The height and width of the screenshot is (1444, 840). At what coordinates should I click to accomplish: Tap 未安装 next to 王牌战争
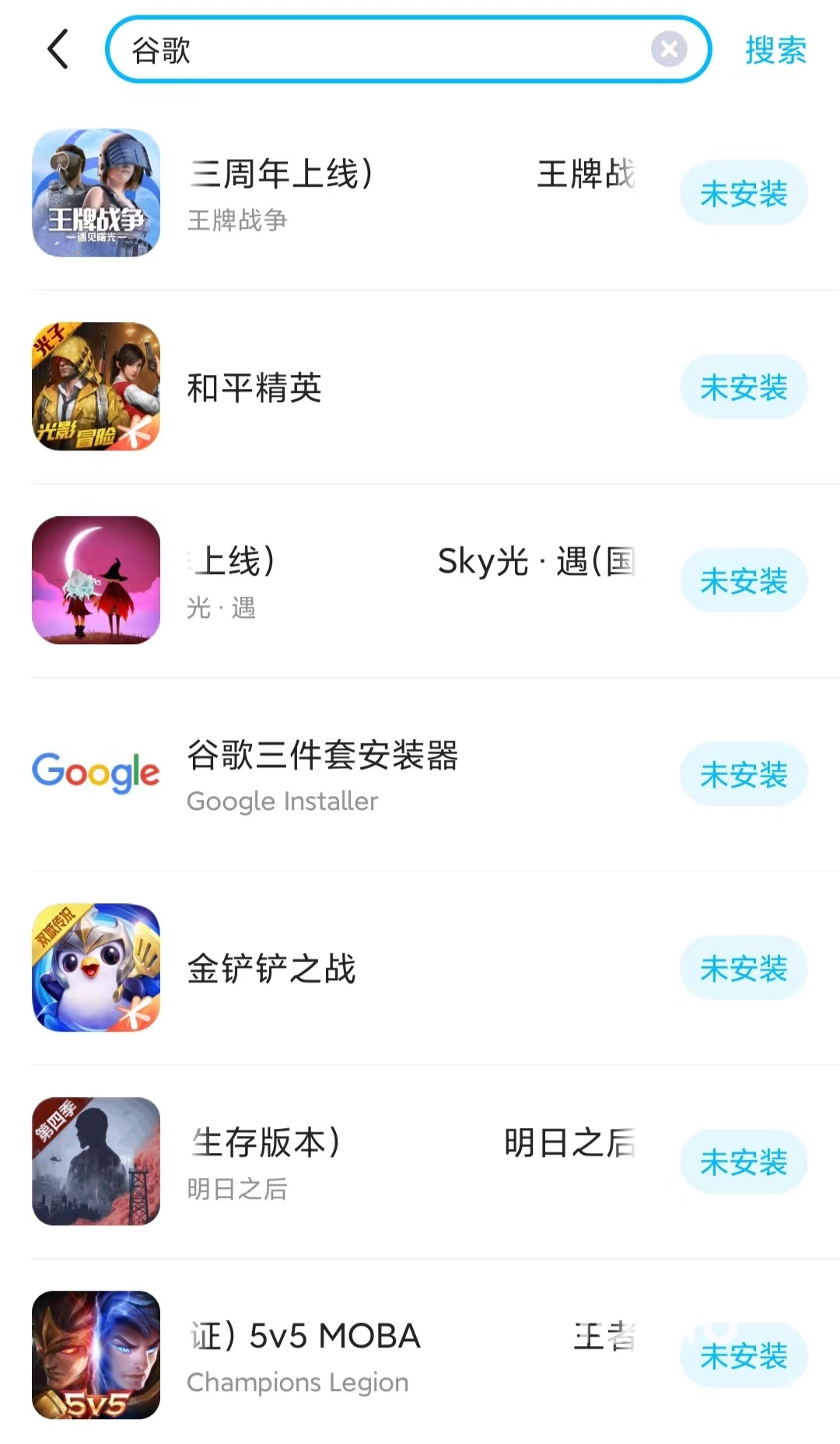point(744,193)
